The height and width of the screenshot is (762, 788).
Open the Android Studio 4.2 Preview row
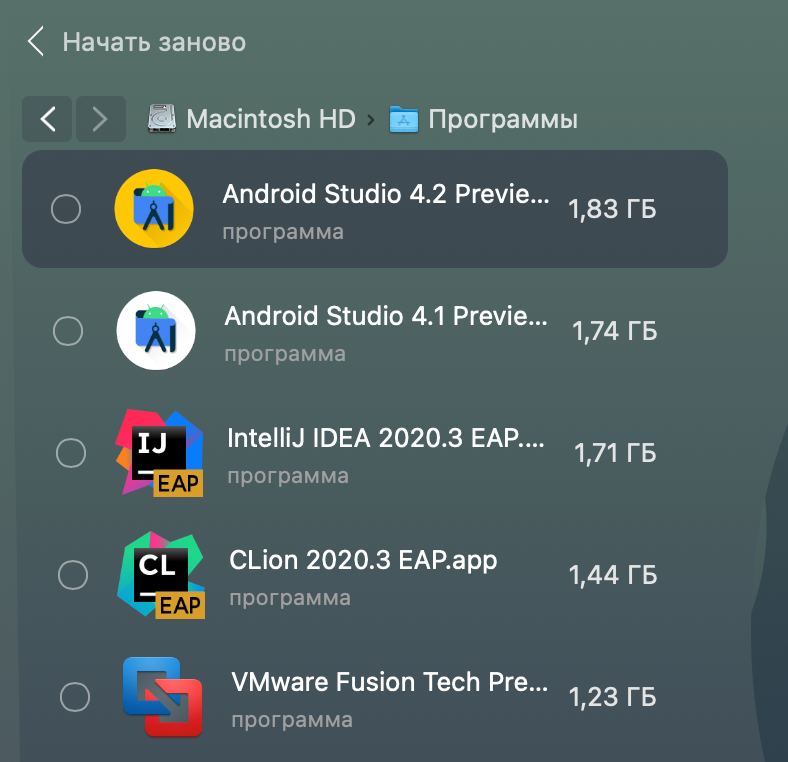tap(386, 208)
